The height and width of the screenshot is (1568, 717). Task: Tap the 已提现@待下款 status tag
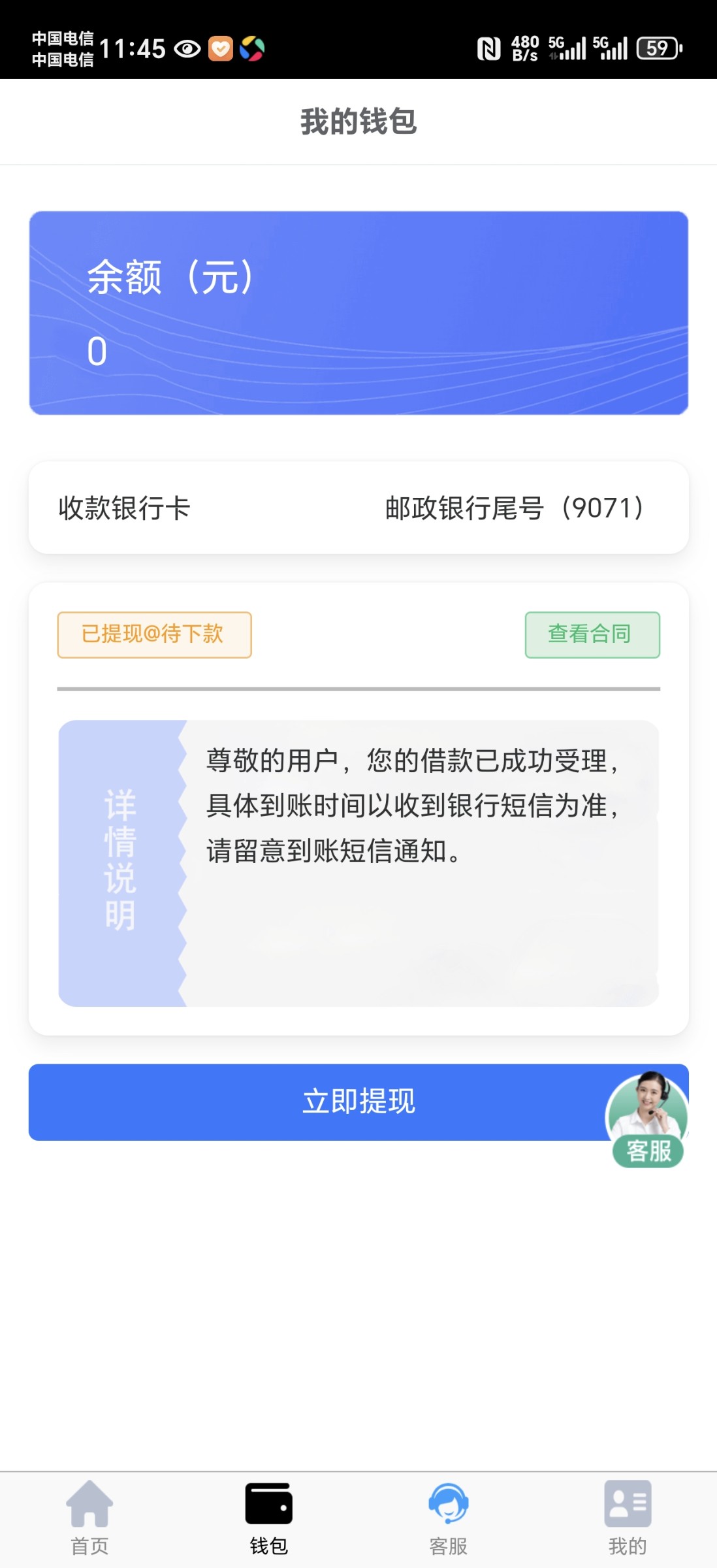tap(154, 634)
